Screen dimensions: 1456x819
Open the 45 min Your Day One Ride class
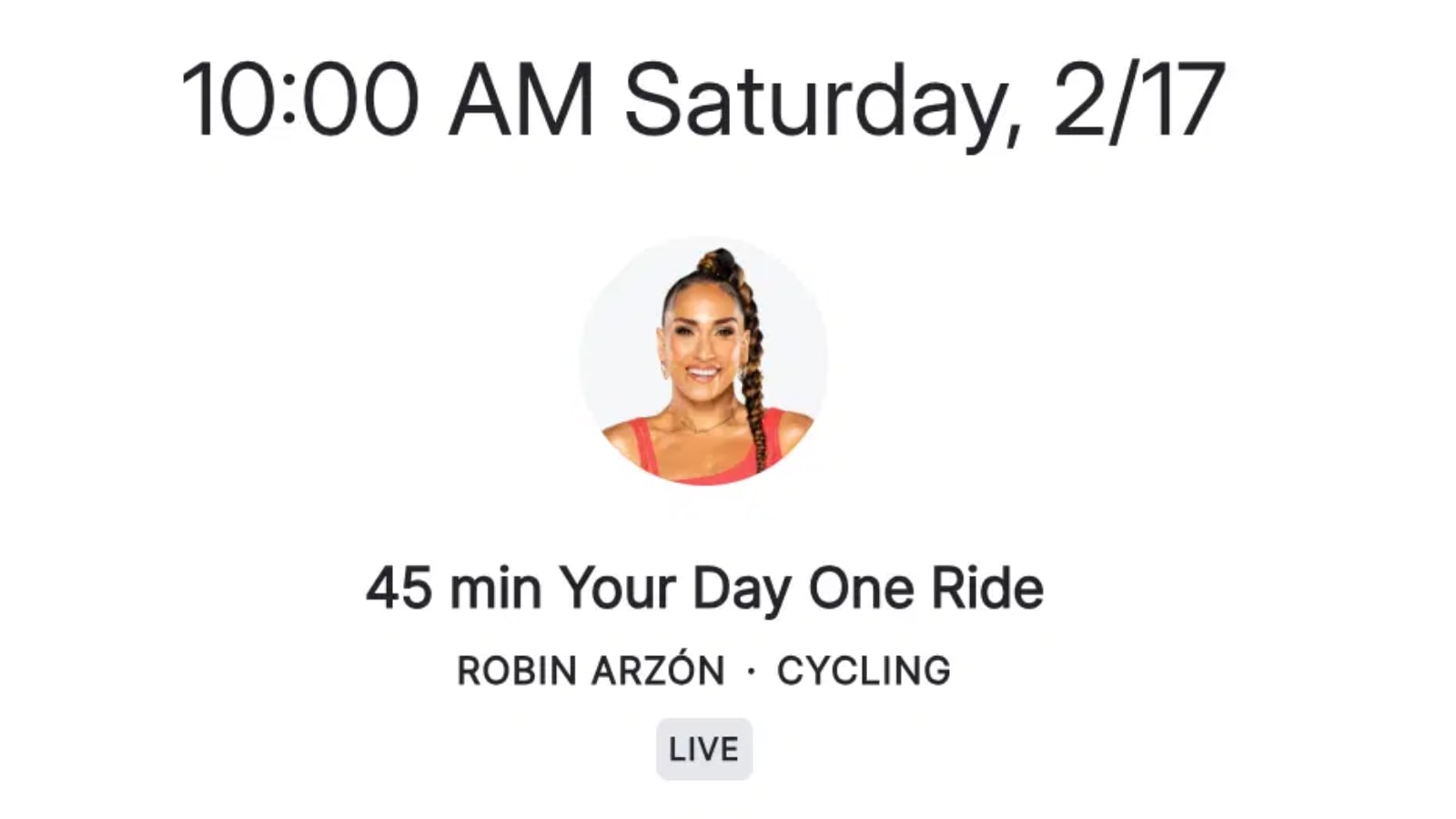pyautogui.click(x=704, y=588)
